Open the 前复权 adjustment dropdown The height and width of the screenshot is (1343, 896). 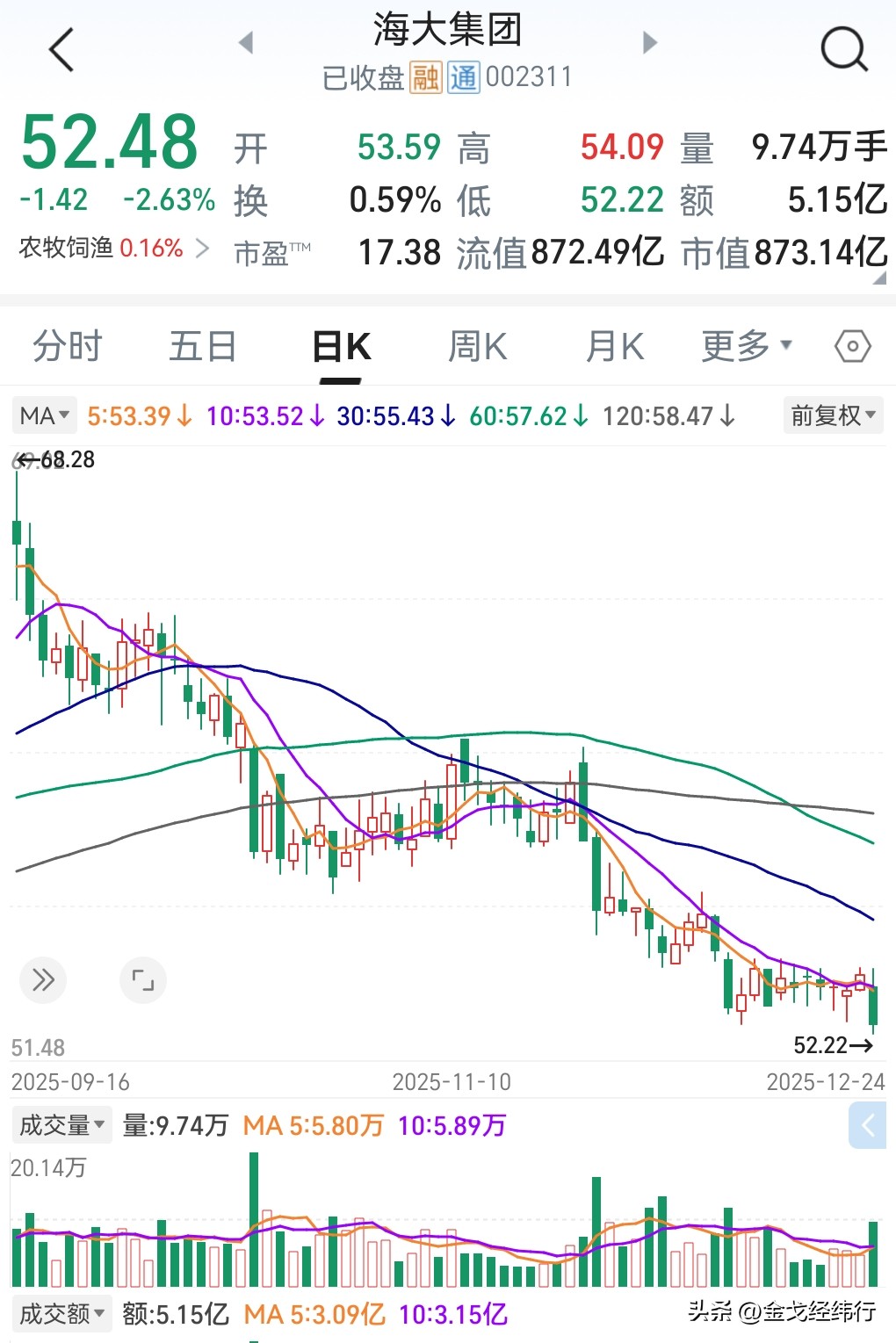831,415
